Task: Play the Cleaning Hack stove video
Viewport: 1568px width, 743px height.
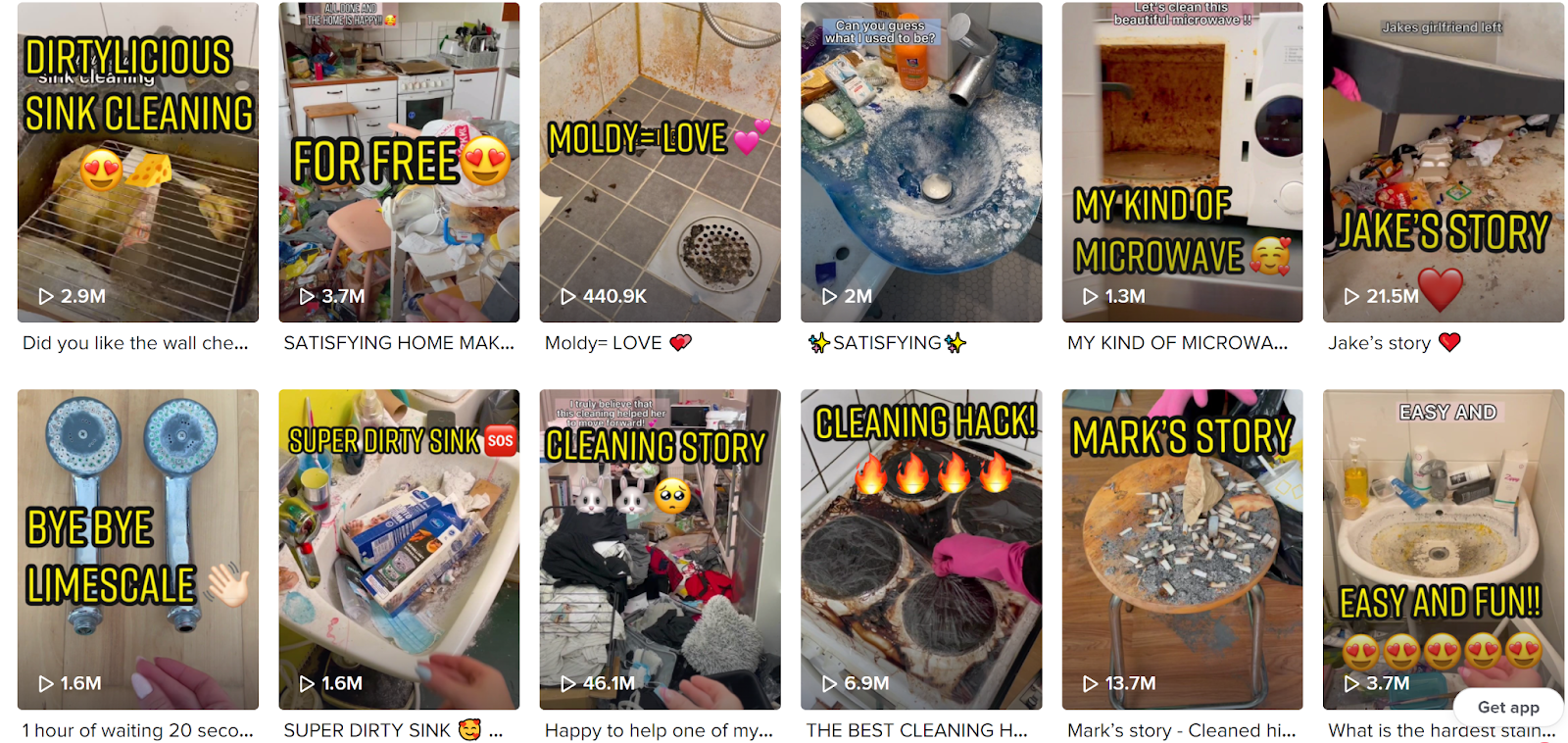Action: (921, 549)
